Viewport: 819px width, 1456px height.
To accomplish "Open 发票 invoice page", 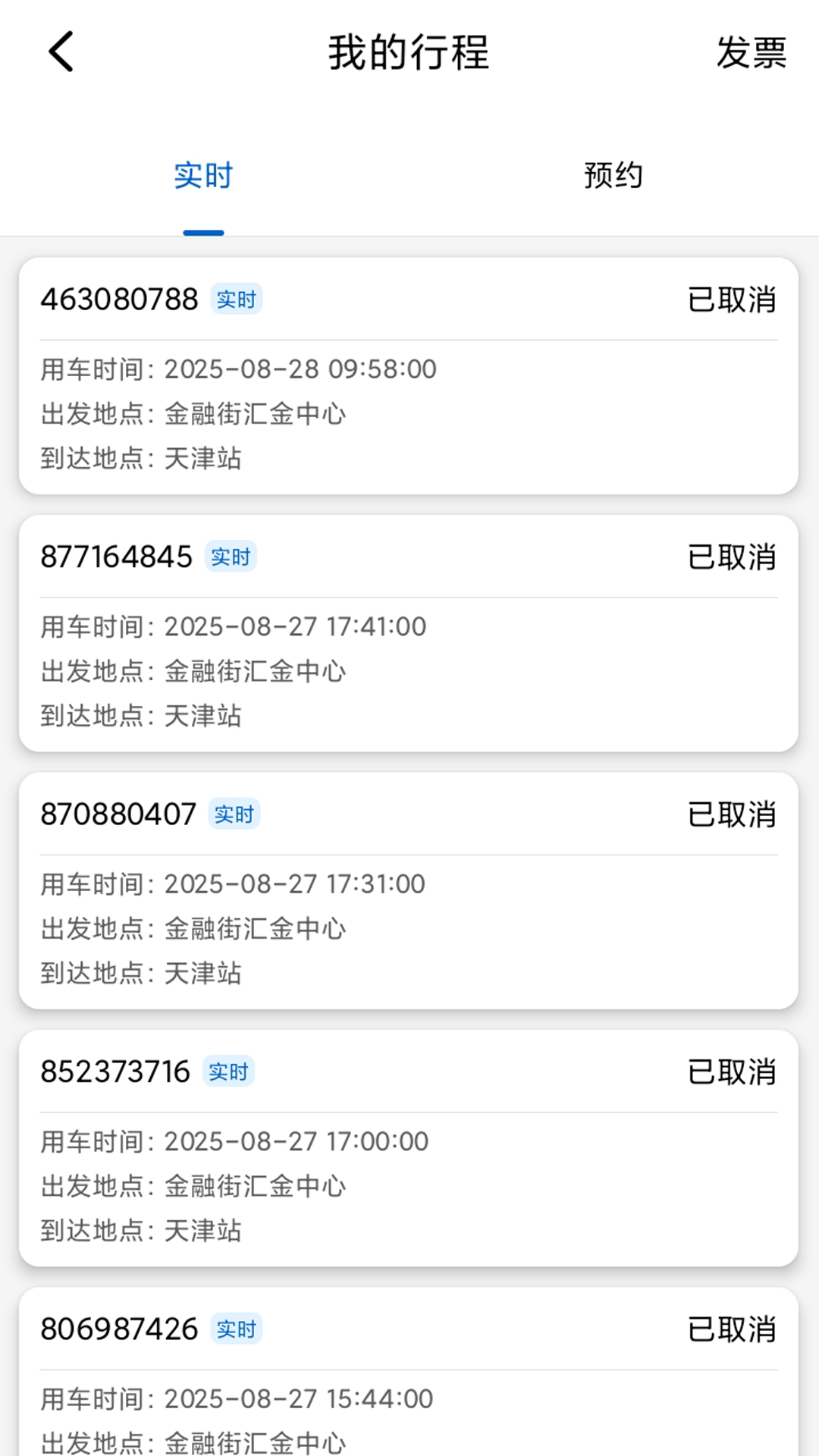I will coord(751,53).
